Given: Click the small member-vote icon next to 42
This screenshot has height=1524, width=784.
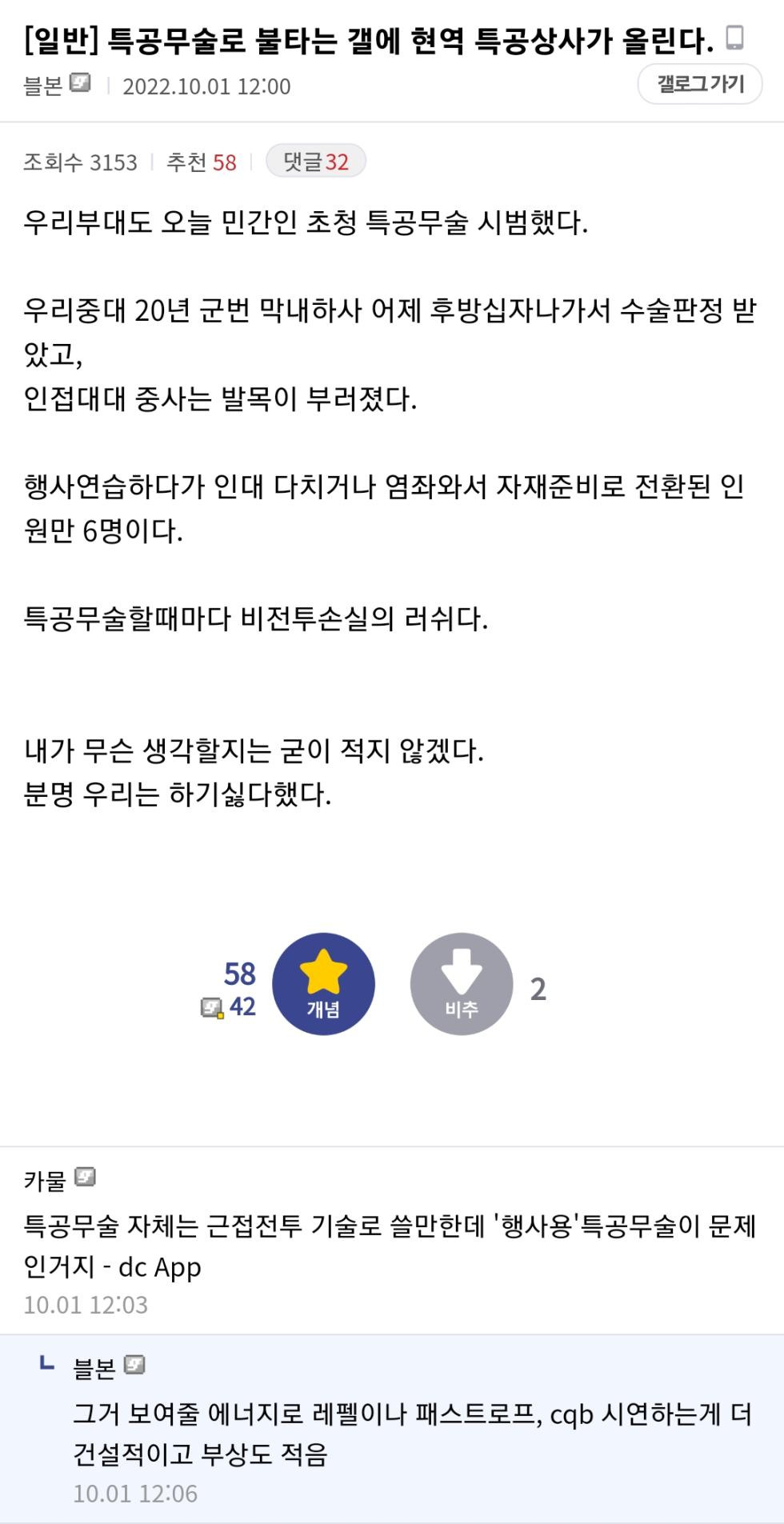Looking at the screenshot, I should click(x=210, y=1008).
